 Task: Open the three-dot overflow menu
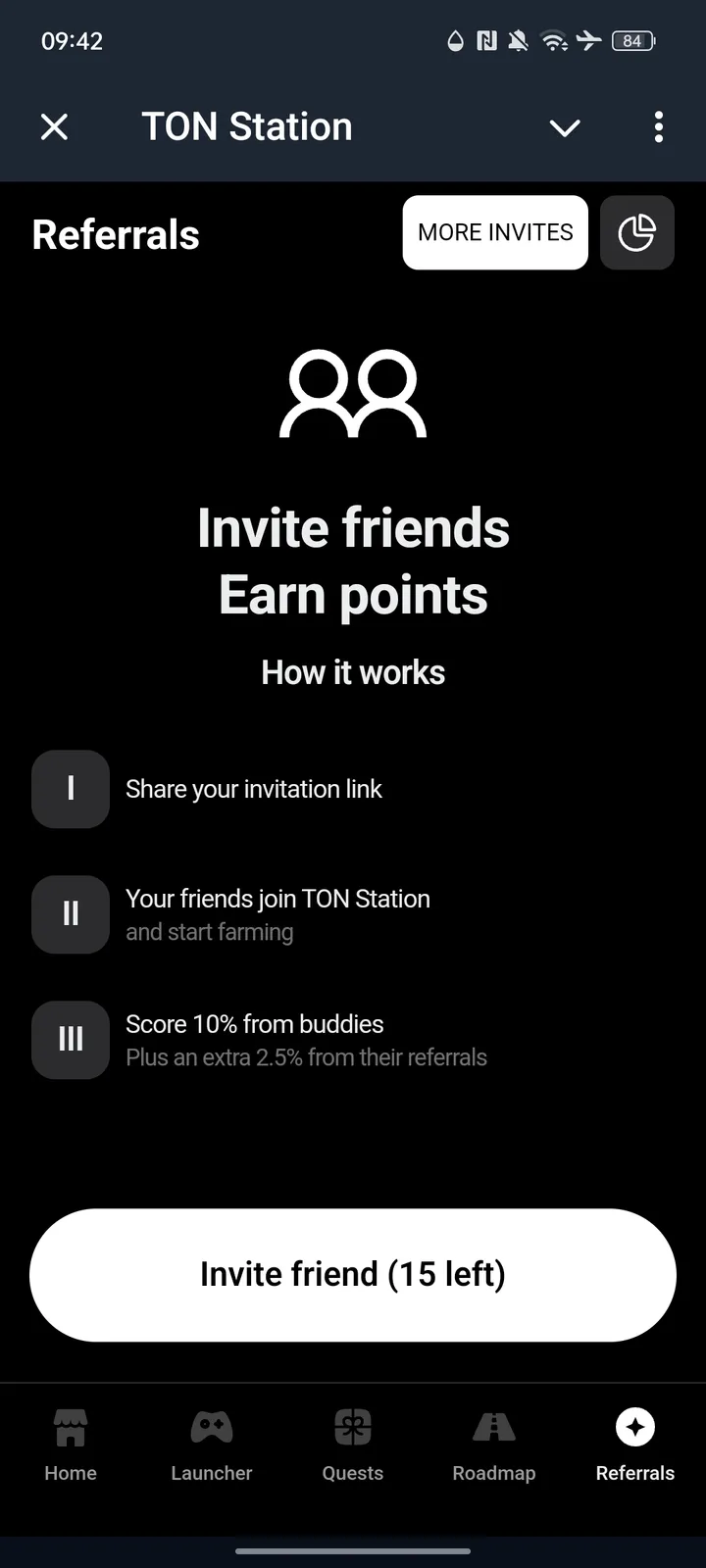coord(658,127)
